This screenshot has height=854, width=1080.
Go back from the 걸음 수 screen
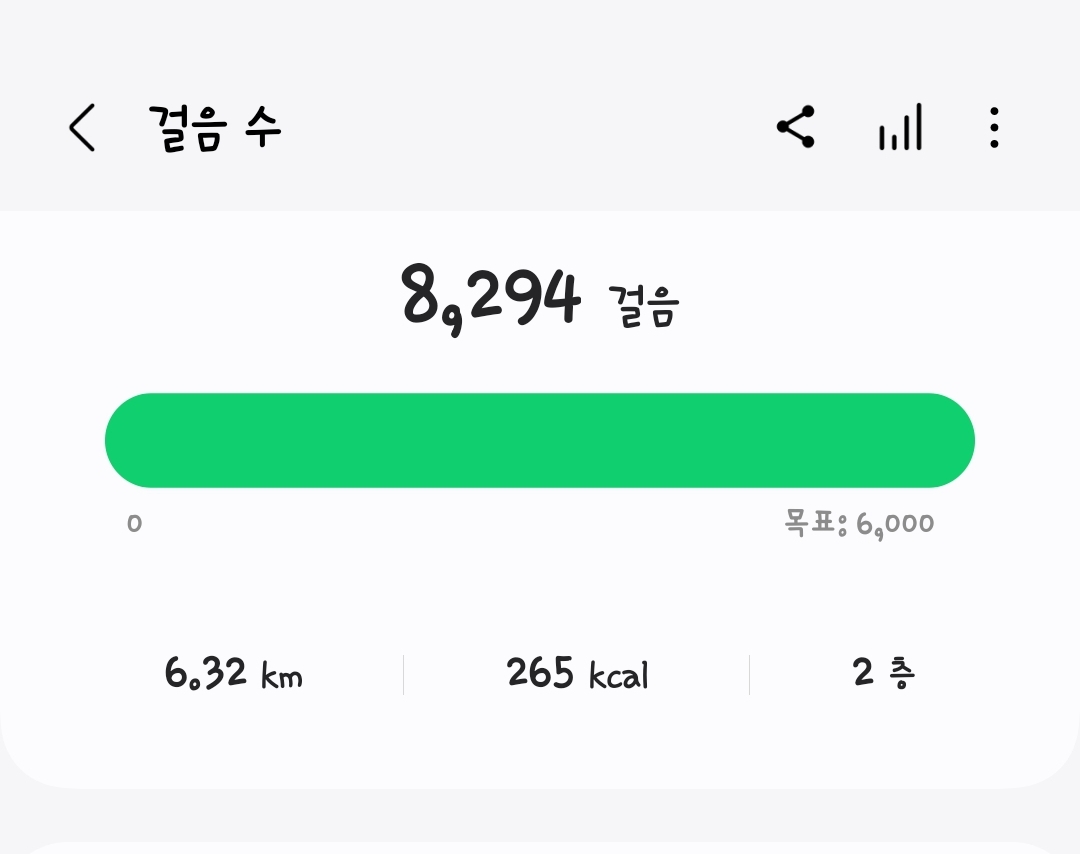[82, 128]
